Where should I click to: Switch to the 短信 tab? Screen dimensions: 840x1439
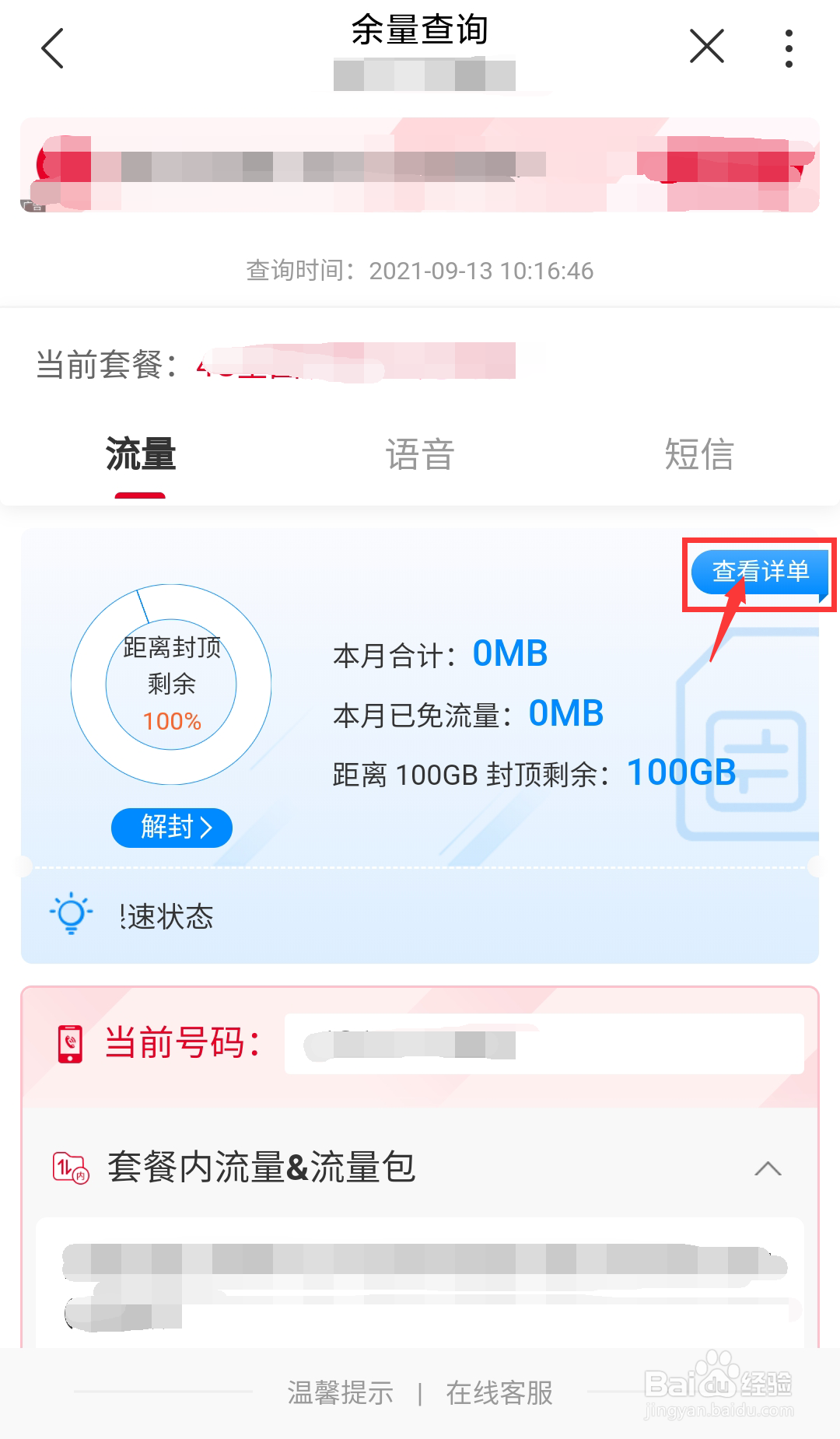700,455
